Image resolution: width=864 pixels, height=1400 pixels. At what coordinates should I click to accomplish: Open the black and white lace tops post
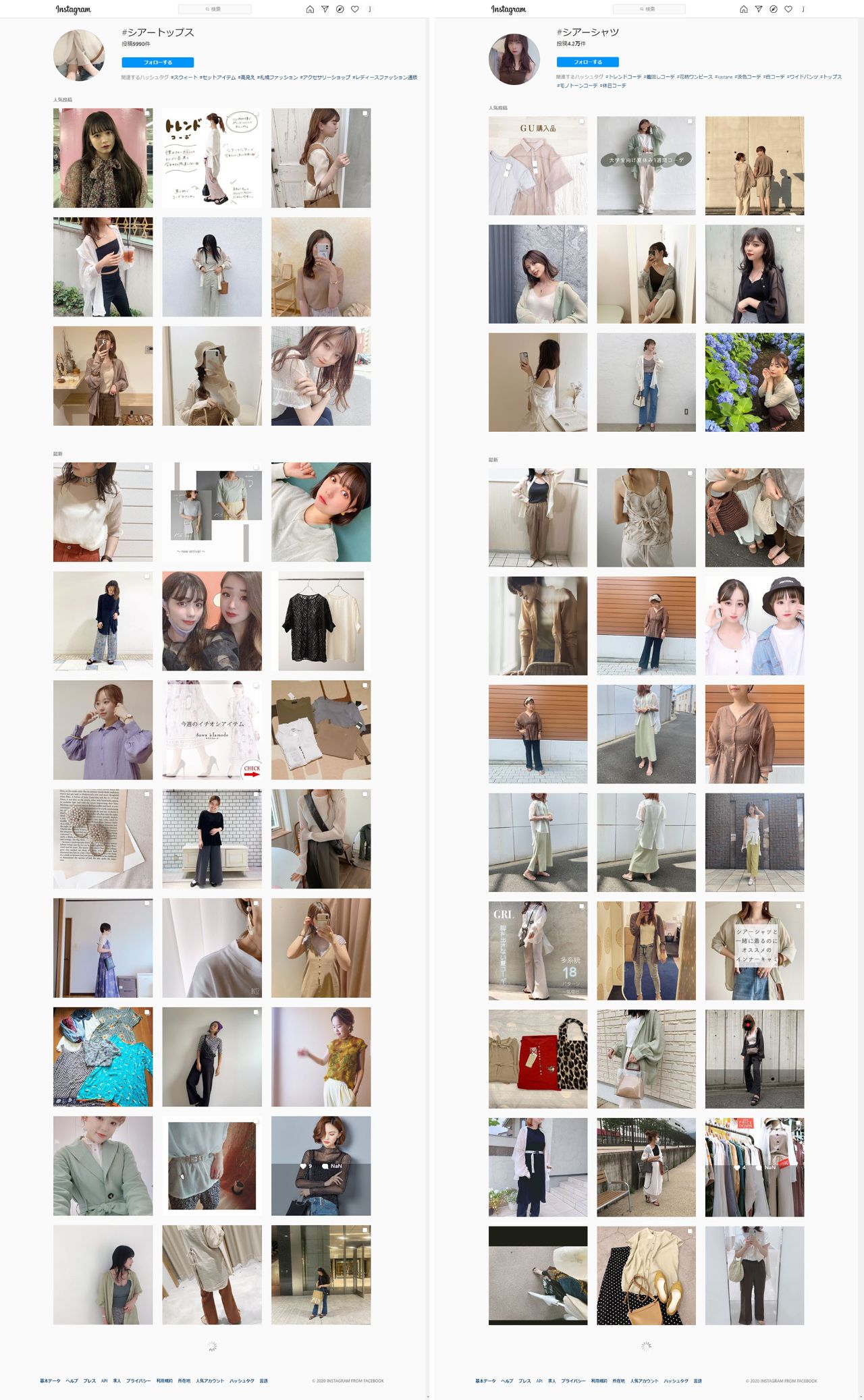pyautogui.click(x=321, y=621)
